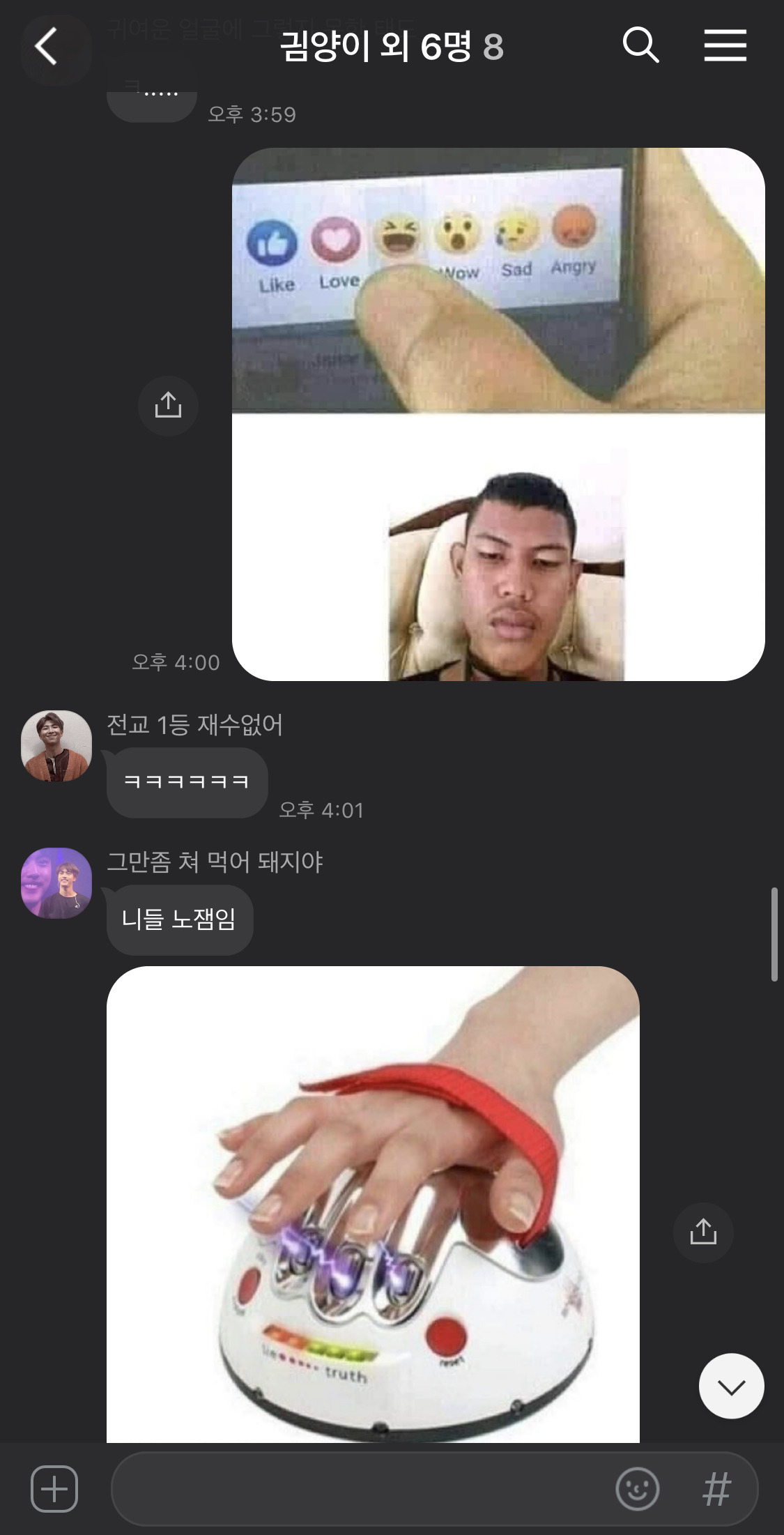Share the lie detector hand image
The image size is (784, 1535).
[703, 1232]
